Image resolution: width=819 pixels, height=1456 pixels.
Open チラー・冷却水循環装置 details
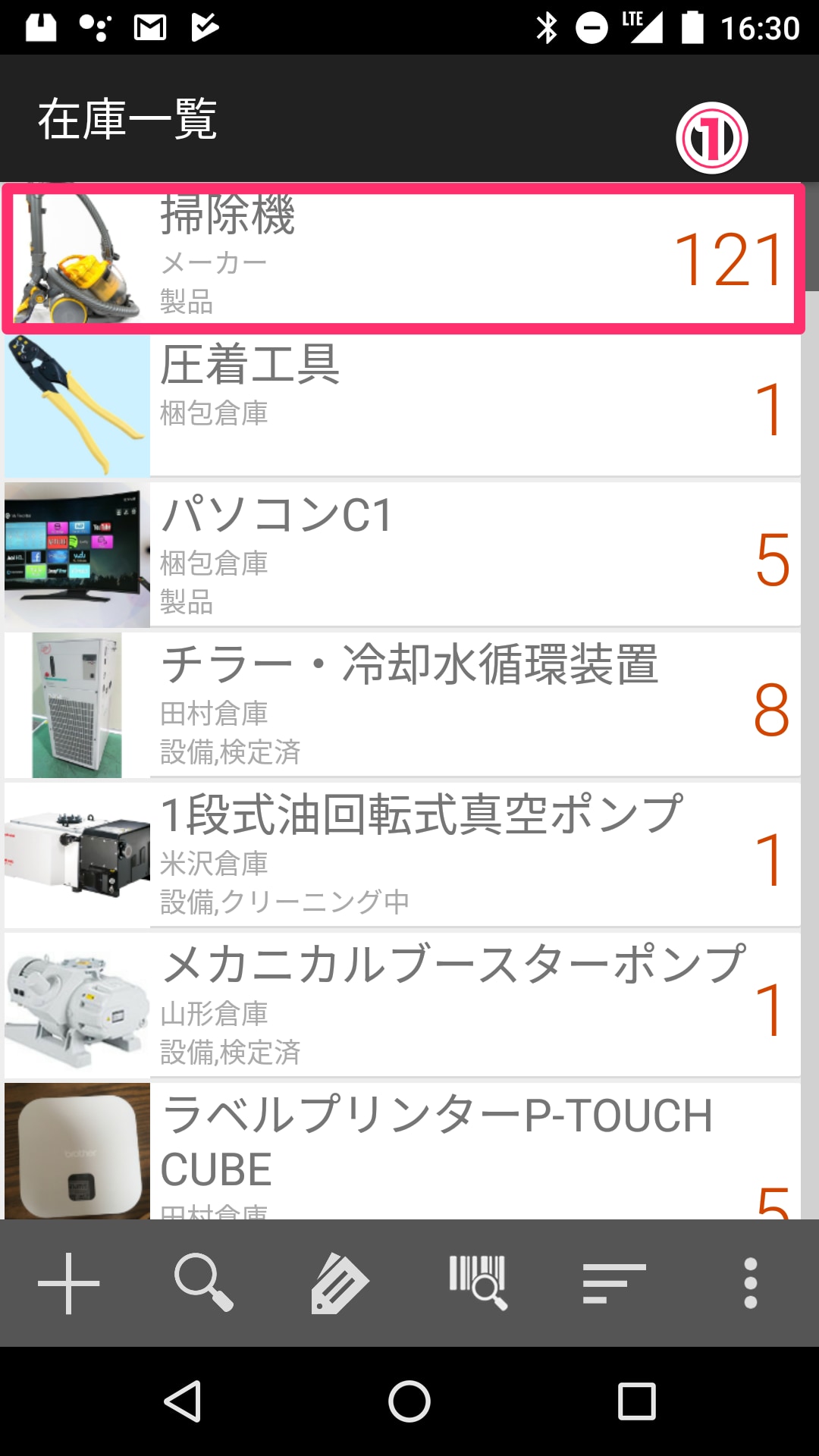[x=403, y=705]
